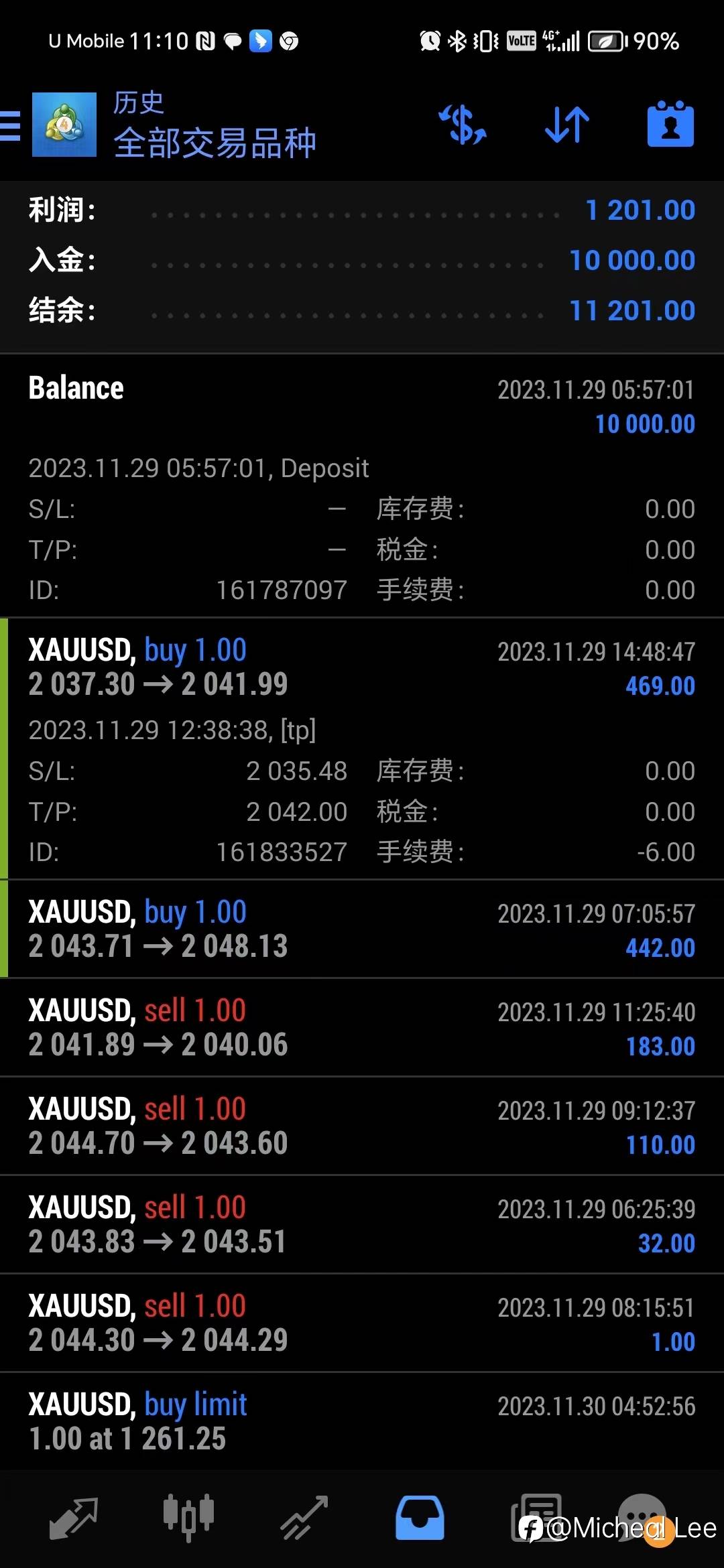Screen dimensions: 724x1568
Task: Open the side drawer menu
Action: pyautogui.click(x=11, y=125)
